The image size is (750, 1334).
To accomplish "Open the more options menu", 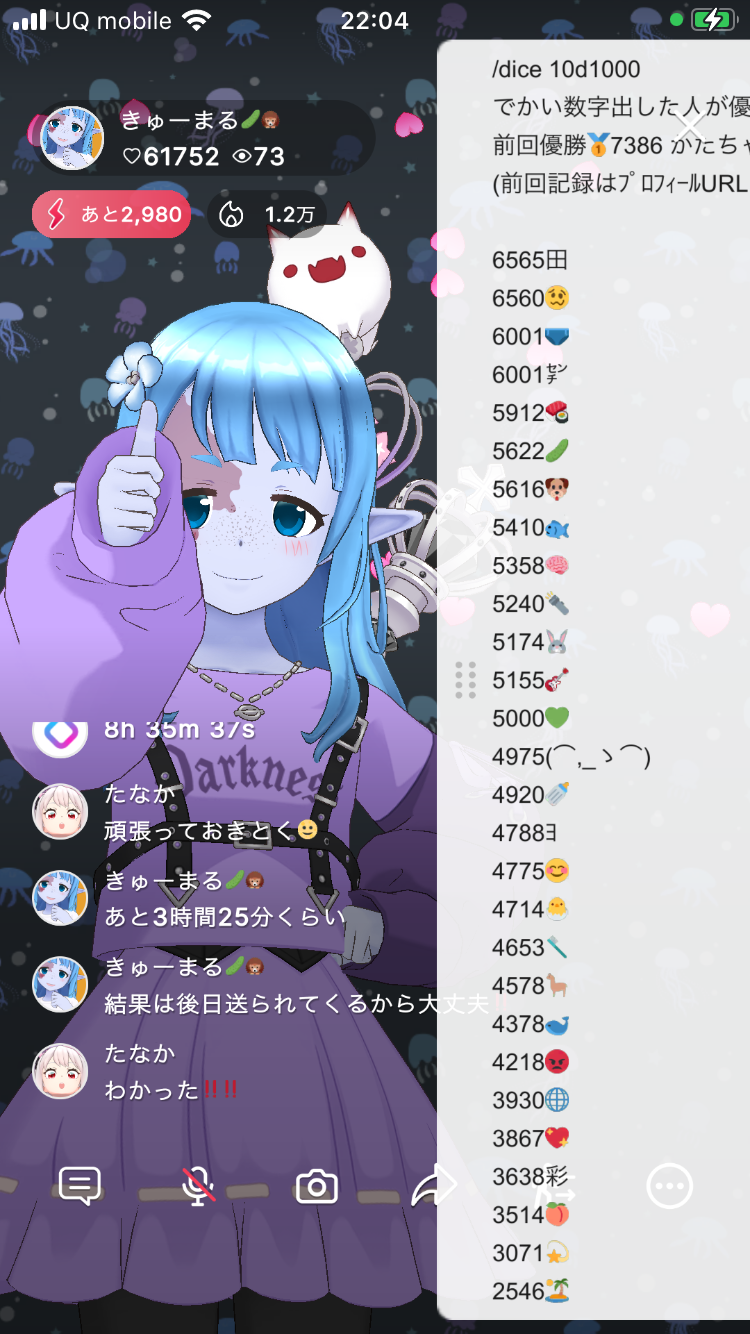I will [669, 1186].
